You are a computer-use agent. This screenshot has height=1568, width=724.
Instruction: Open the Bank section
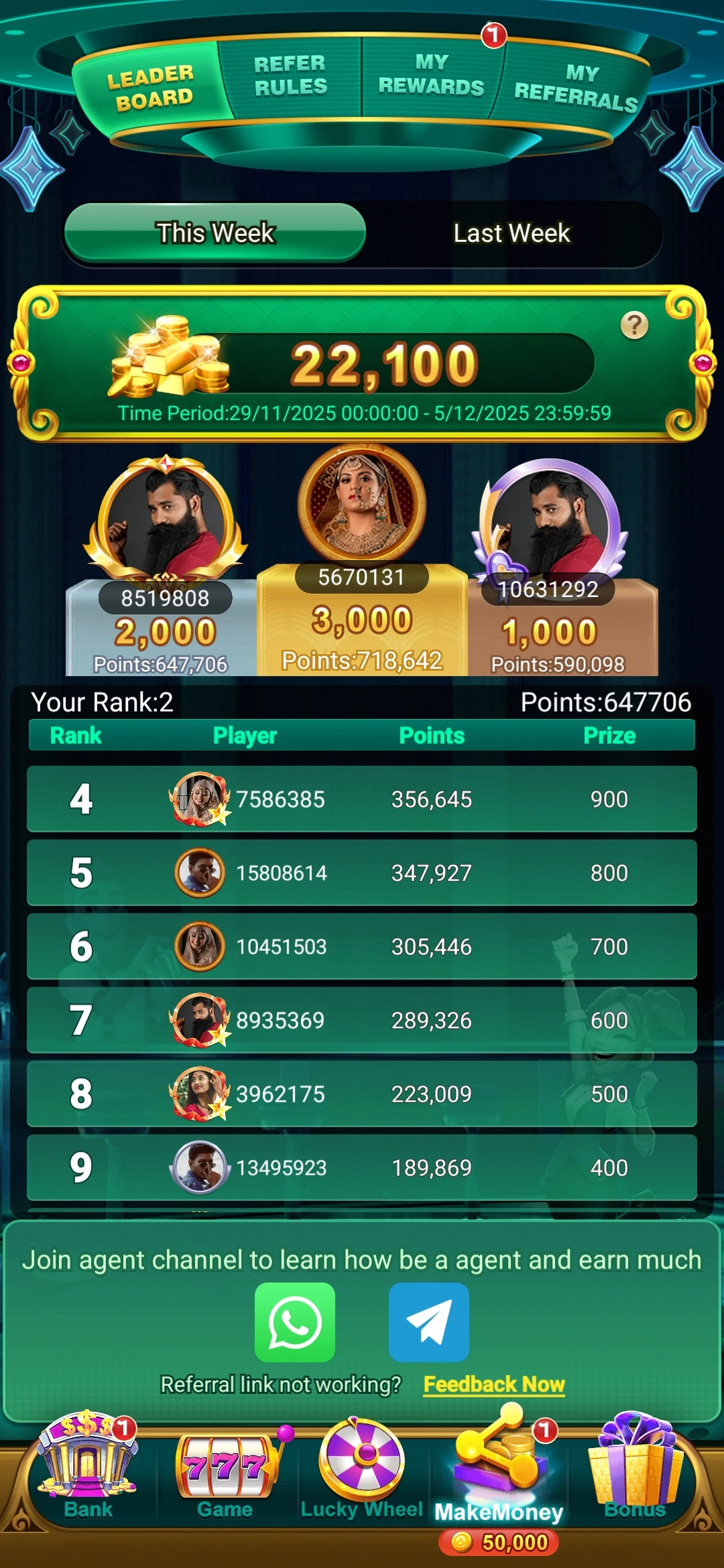coord(88,1467)
